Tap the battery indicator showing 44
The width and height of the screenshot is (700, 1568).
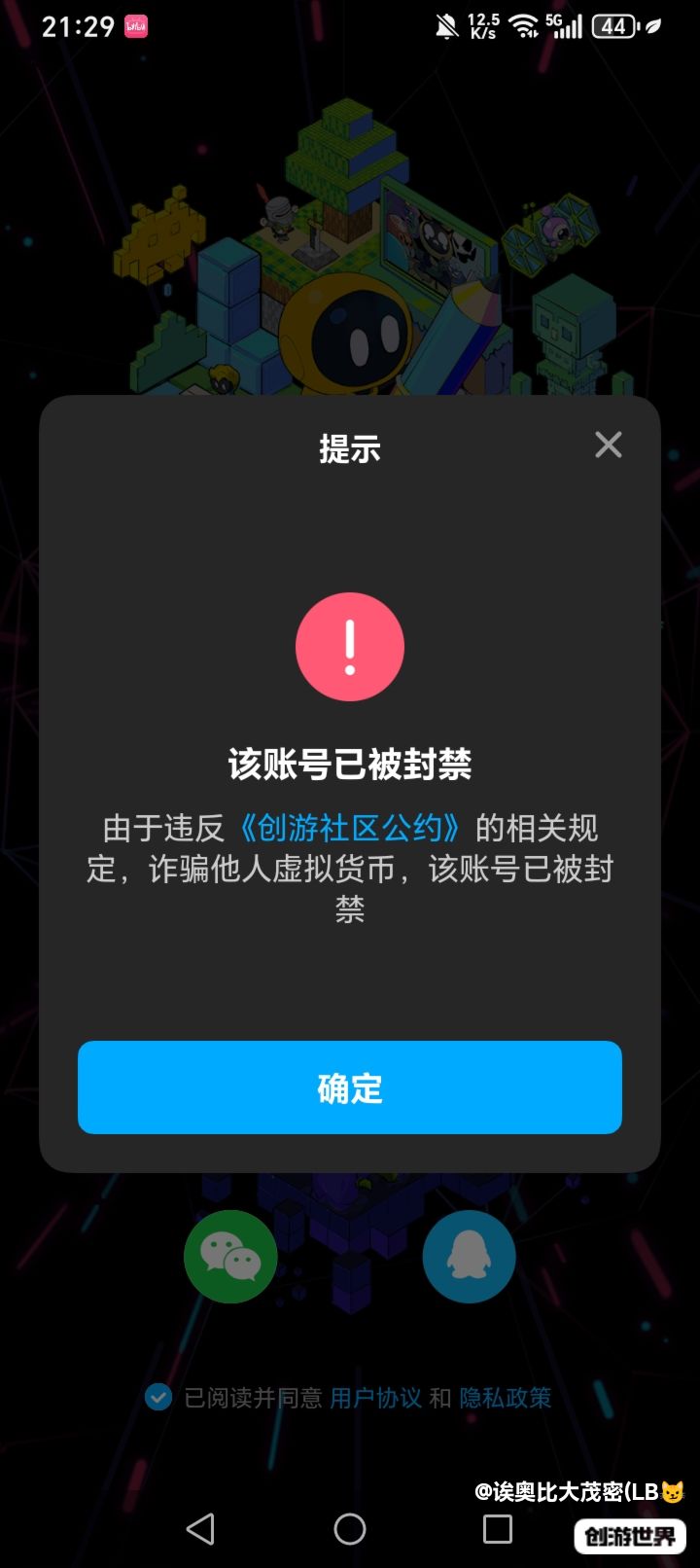click(614, 26)
